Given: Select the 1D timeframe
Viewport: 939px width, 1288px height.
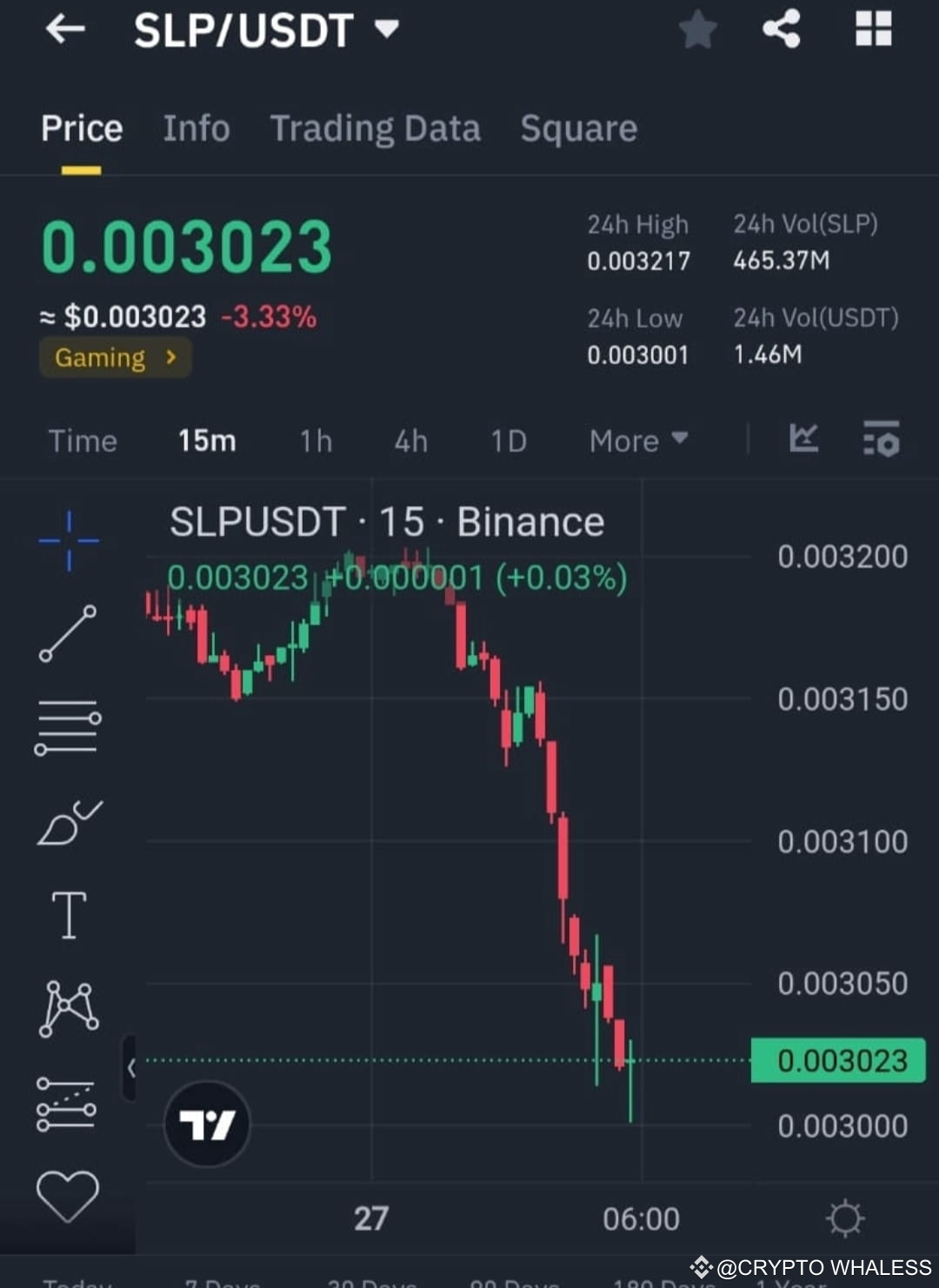Looking at the screenshot, I should (x=508, y=441).
